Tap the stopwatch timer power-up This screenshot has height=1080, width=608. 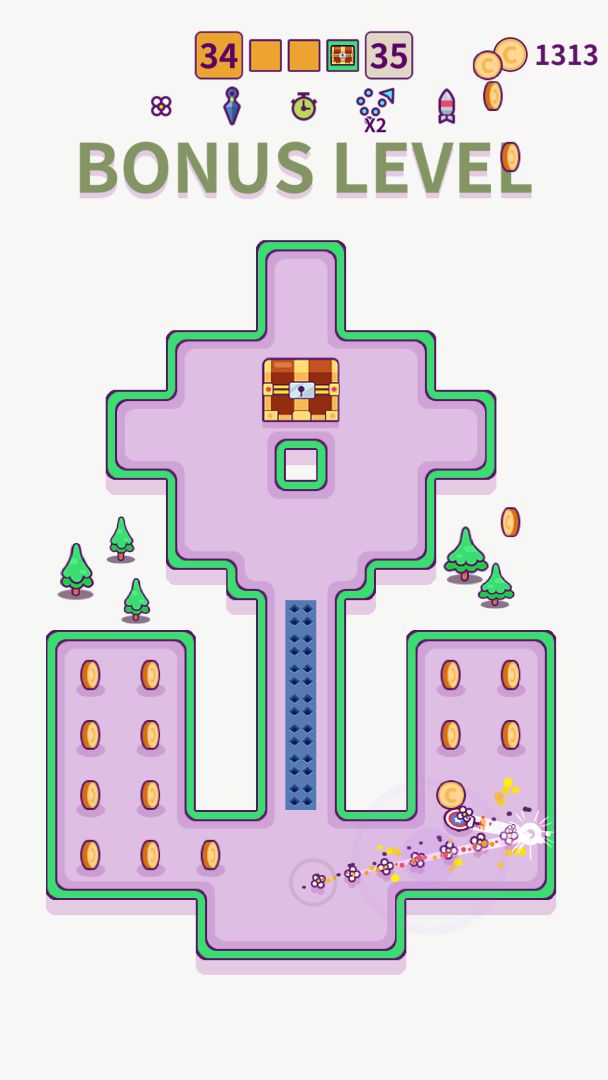[x=303, y=106]
